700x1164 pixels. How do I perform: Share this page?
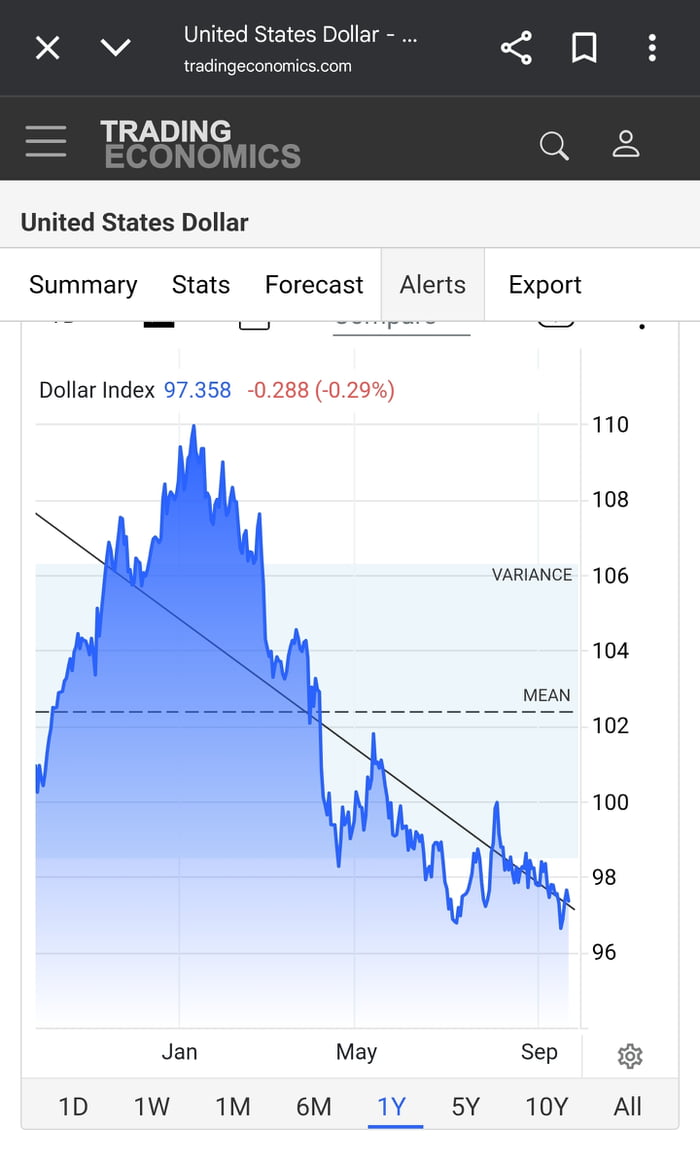pyautogui.click(x=516, y=47)
